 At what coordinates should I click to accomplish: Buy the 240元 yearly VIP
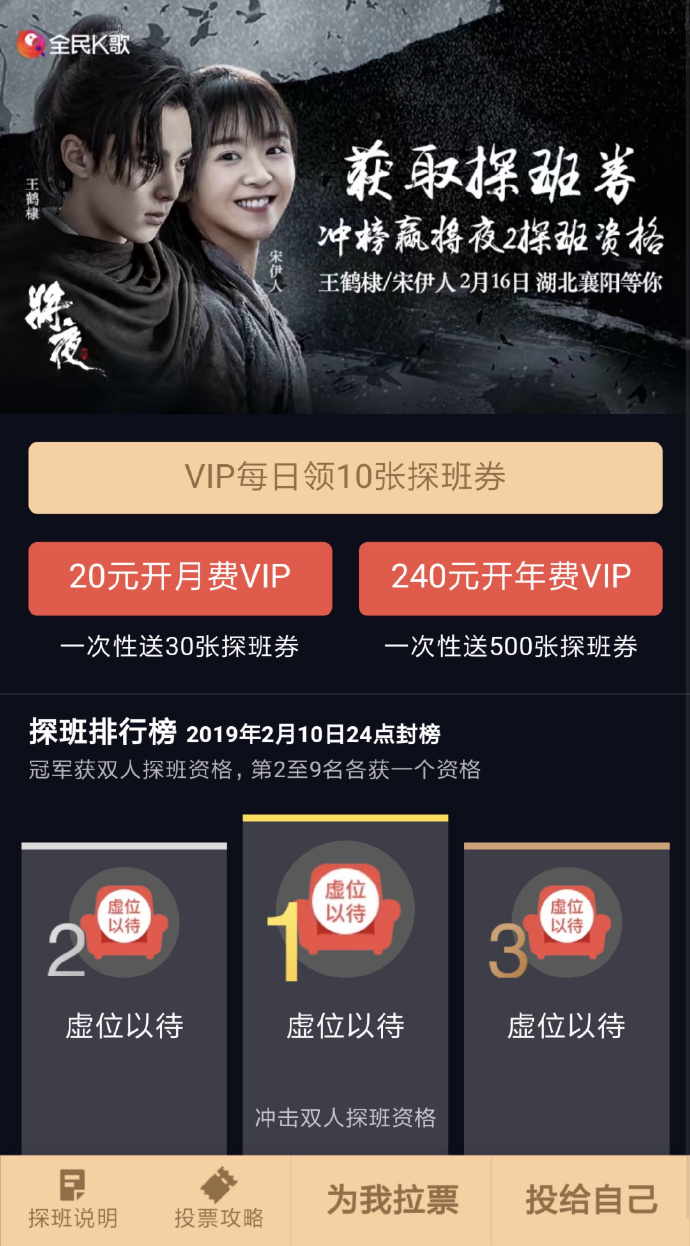510,578
